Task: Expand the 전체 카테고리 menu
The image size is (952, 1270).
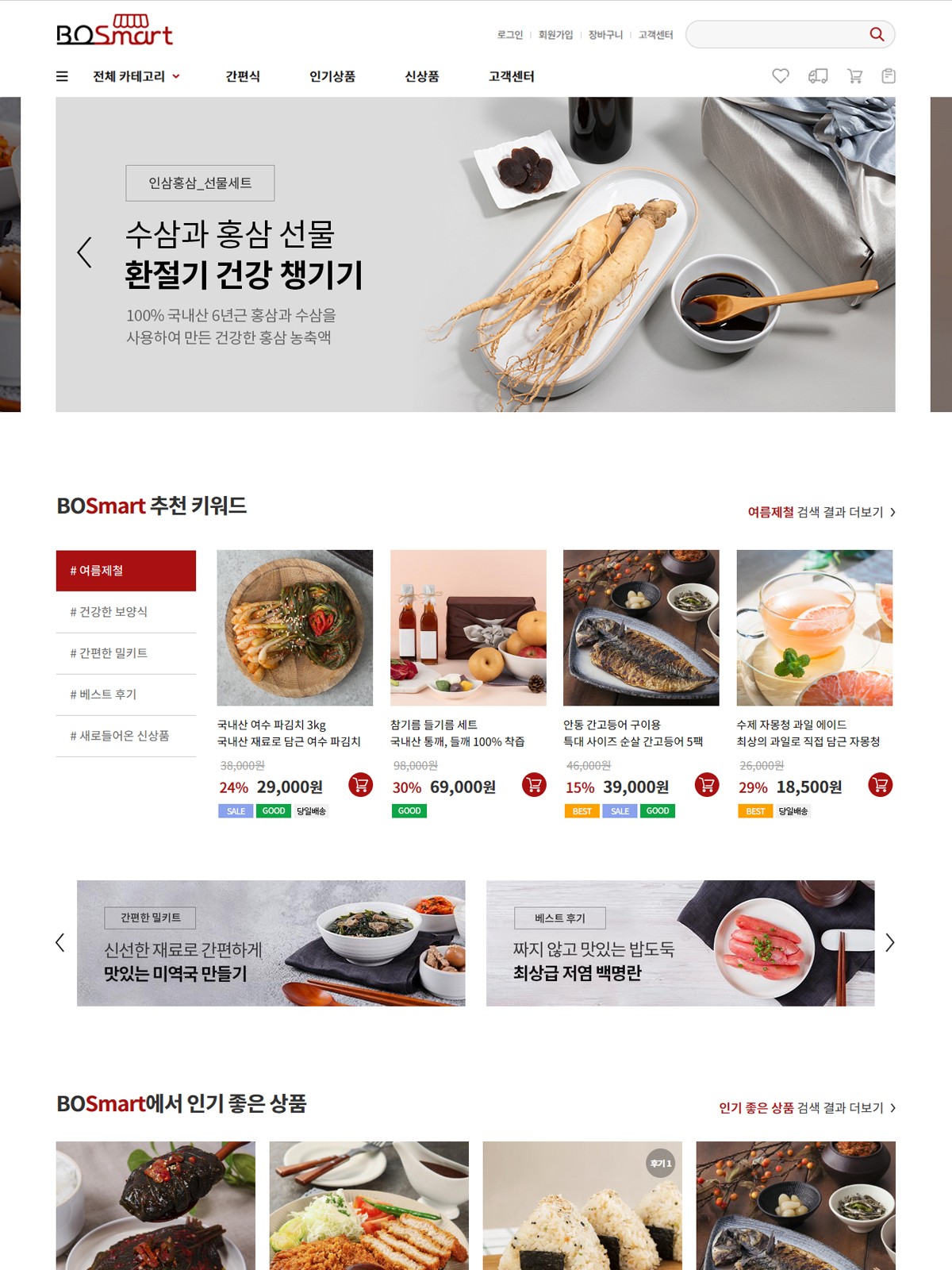Action: [x=136, y=76]
